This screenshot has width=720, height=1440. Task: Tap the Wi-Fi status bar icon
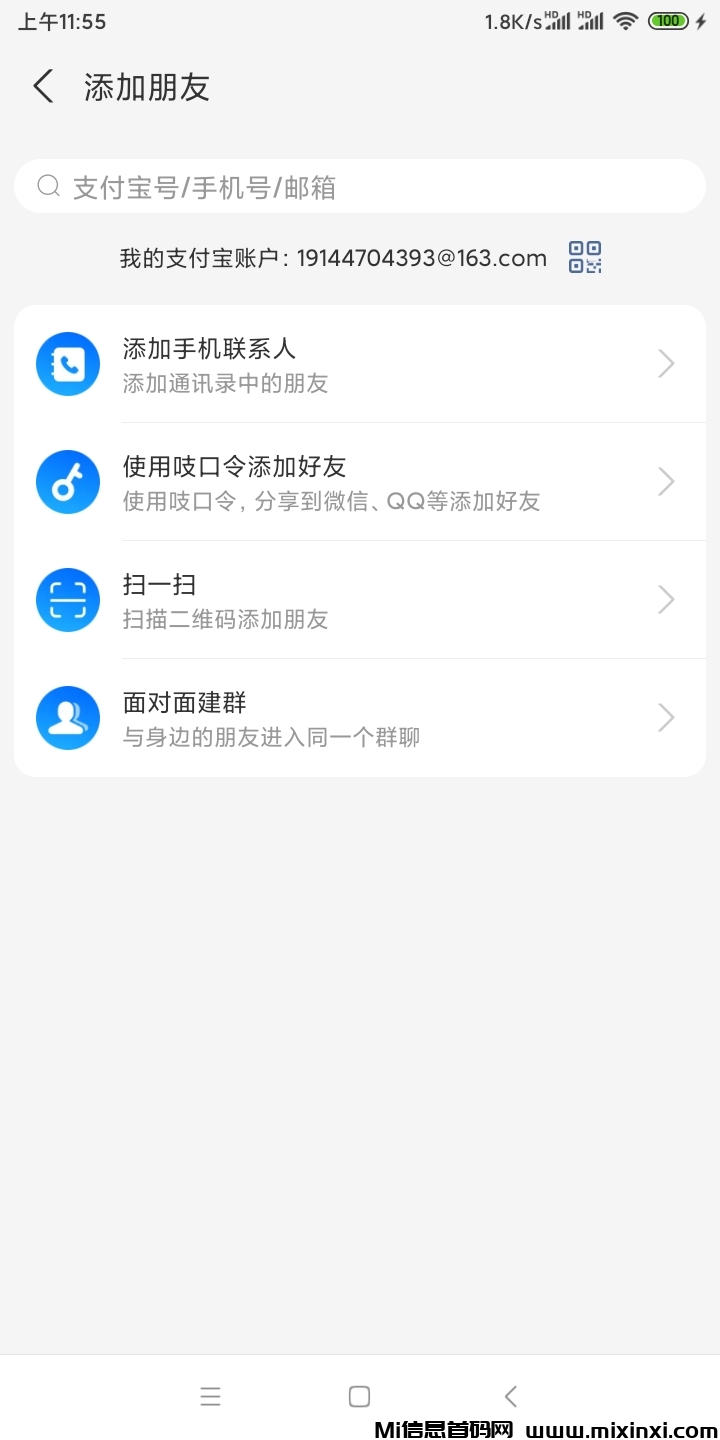coord(626,20)
